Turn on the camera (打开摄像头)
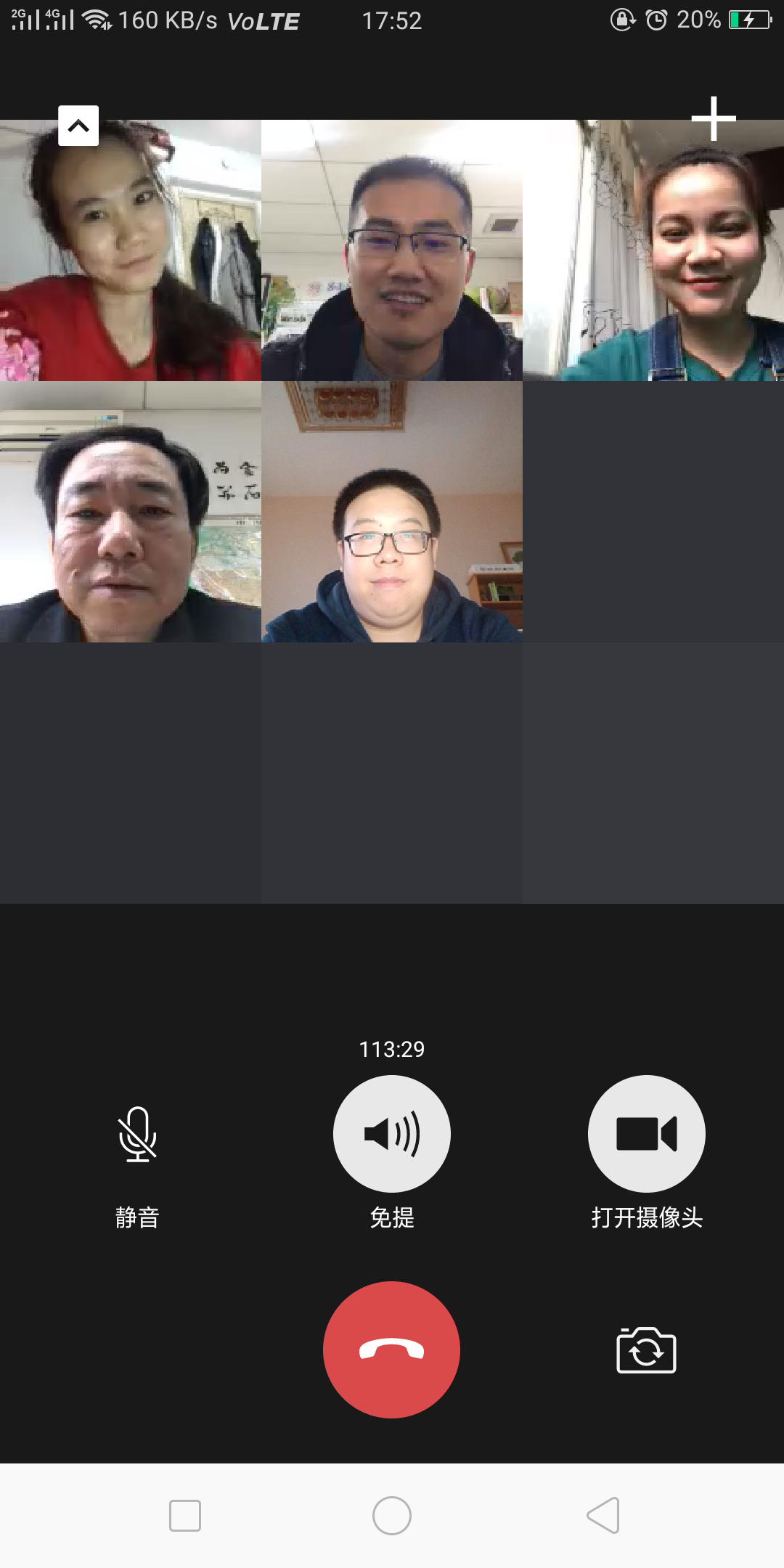The image size is (784, 1568). [x=646, y=1134]
